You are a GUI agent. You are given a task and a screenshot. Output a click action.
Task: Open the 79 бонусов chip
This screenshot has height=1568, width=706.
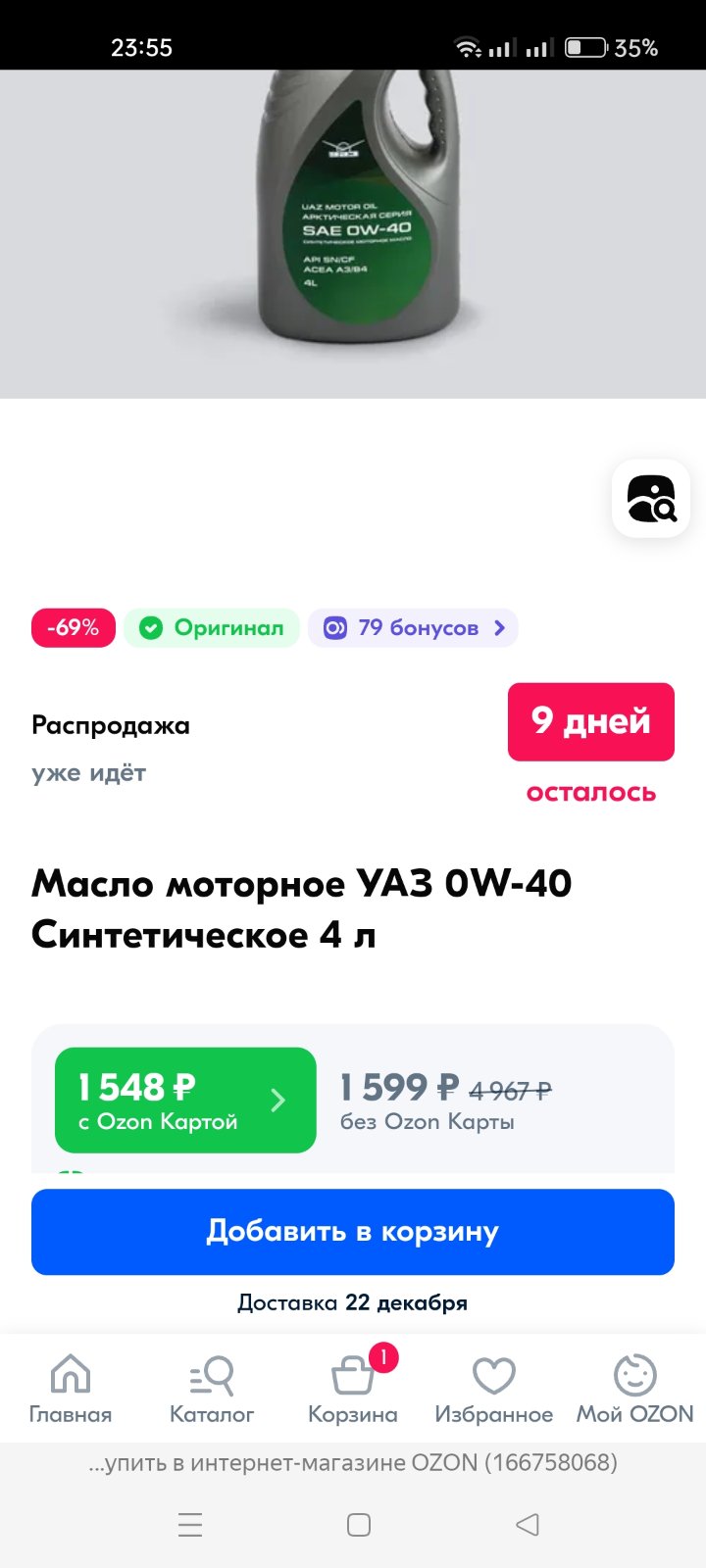click(x=413, y=628)
